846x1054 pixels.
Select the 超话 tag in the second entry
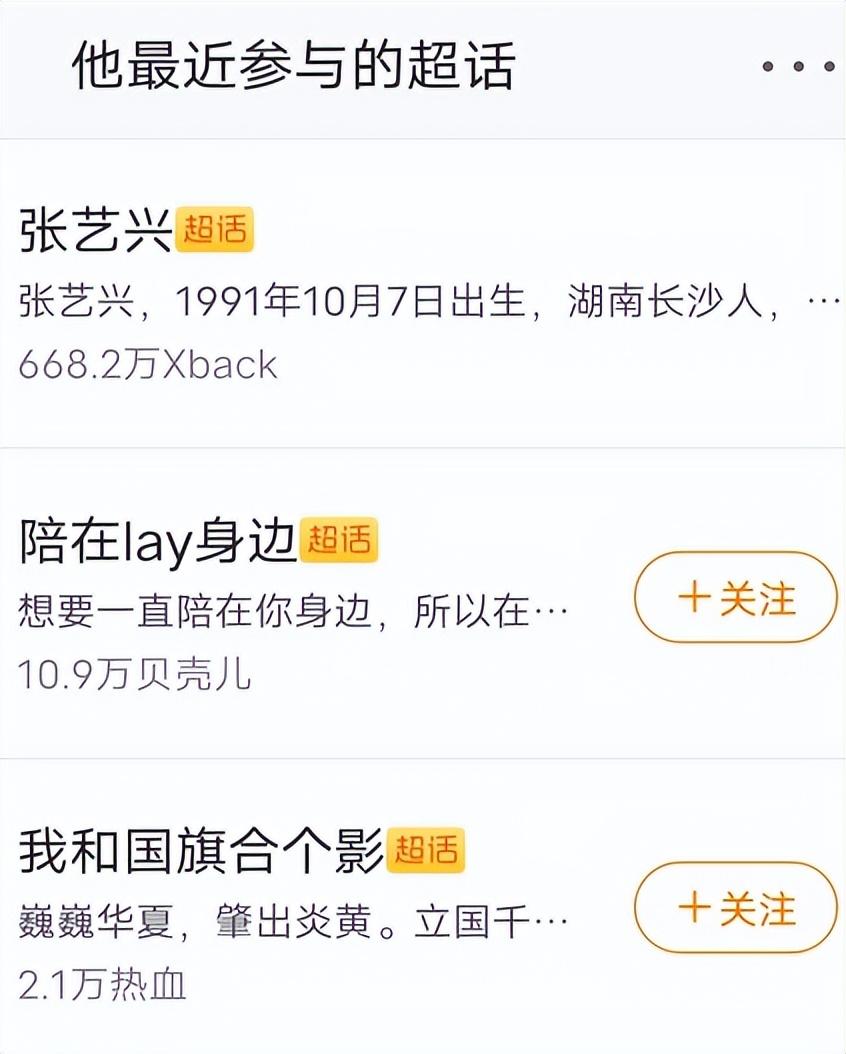point(342,540)
